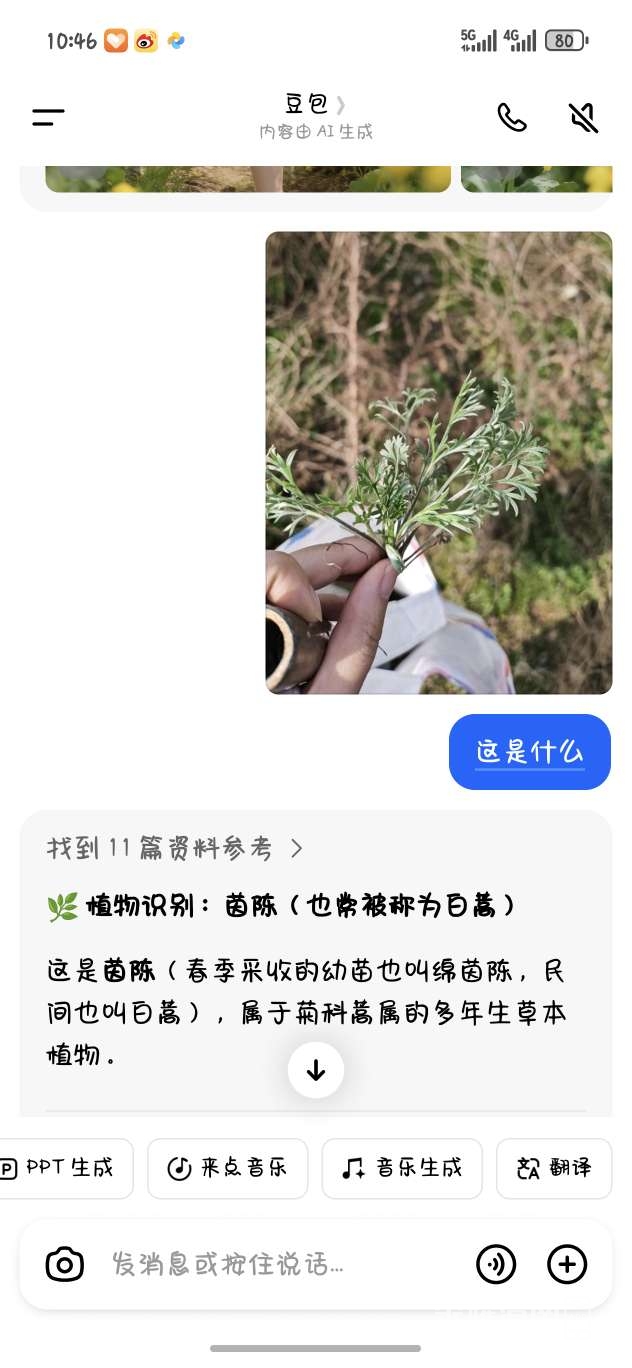Open the side menu drawer
This screenshot has width=632, height=1368.
coord(48,118)
